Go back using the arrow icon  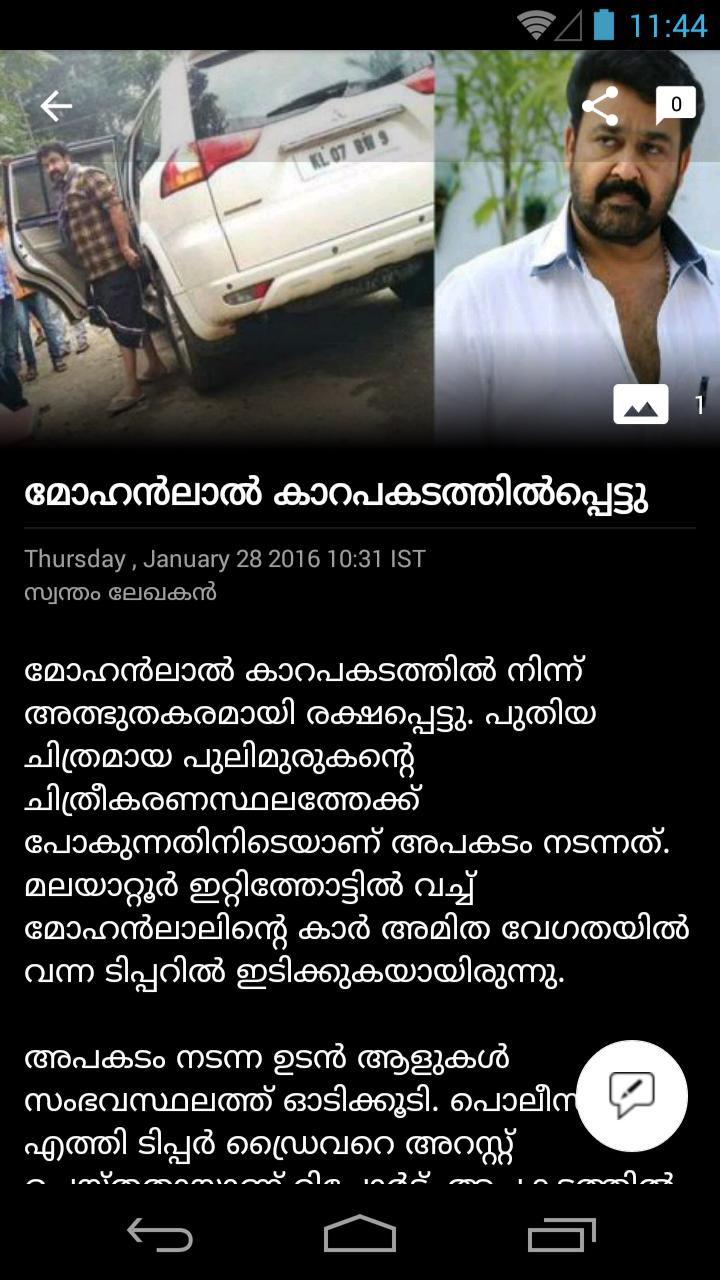point(56,106)
